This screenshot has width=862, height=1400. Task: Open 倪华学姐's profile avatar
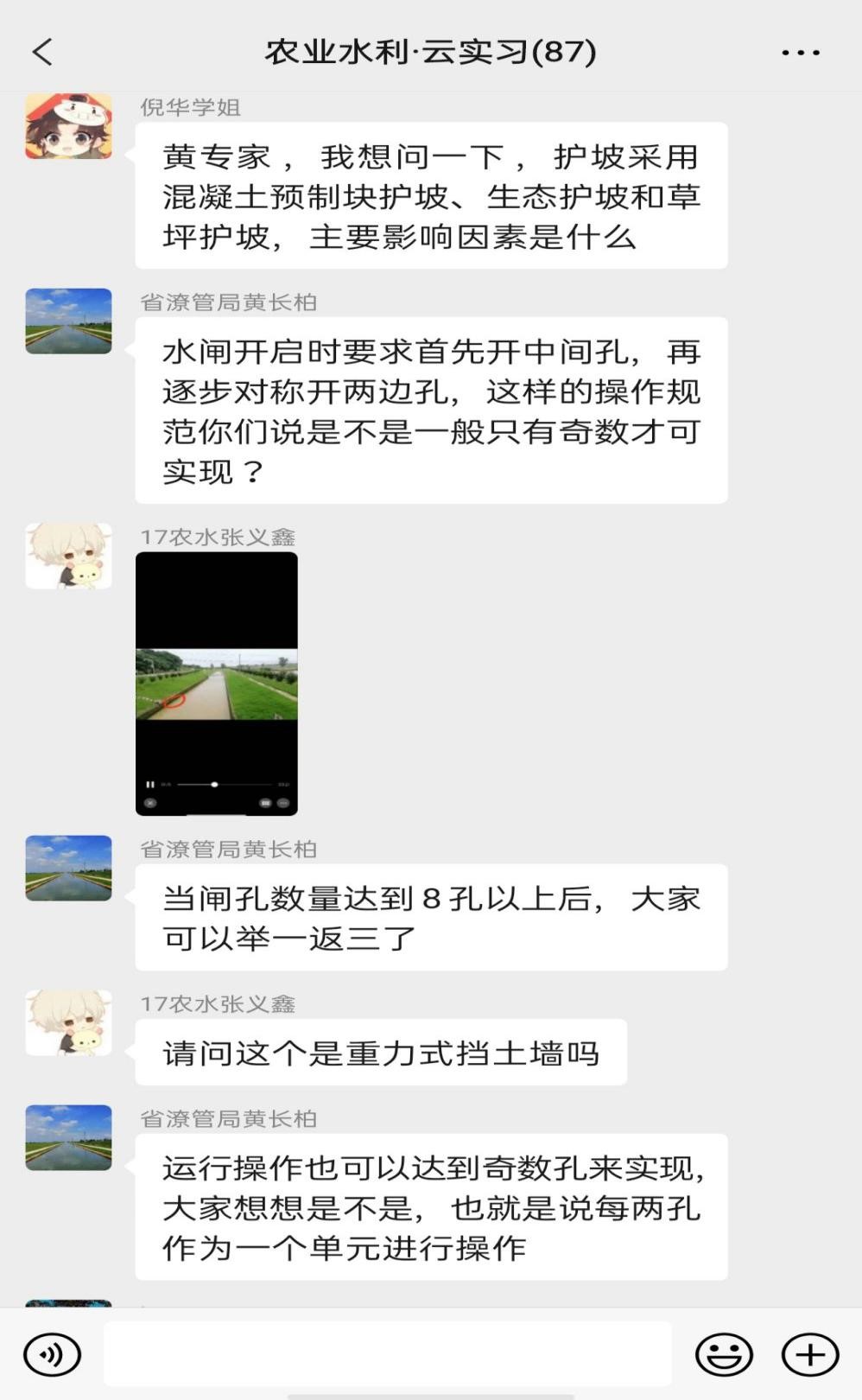[68, 126]
